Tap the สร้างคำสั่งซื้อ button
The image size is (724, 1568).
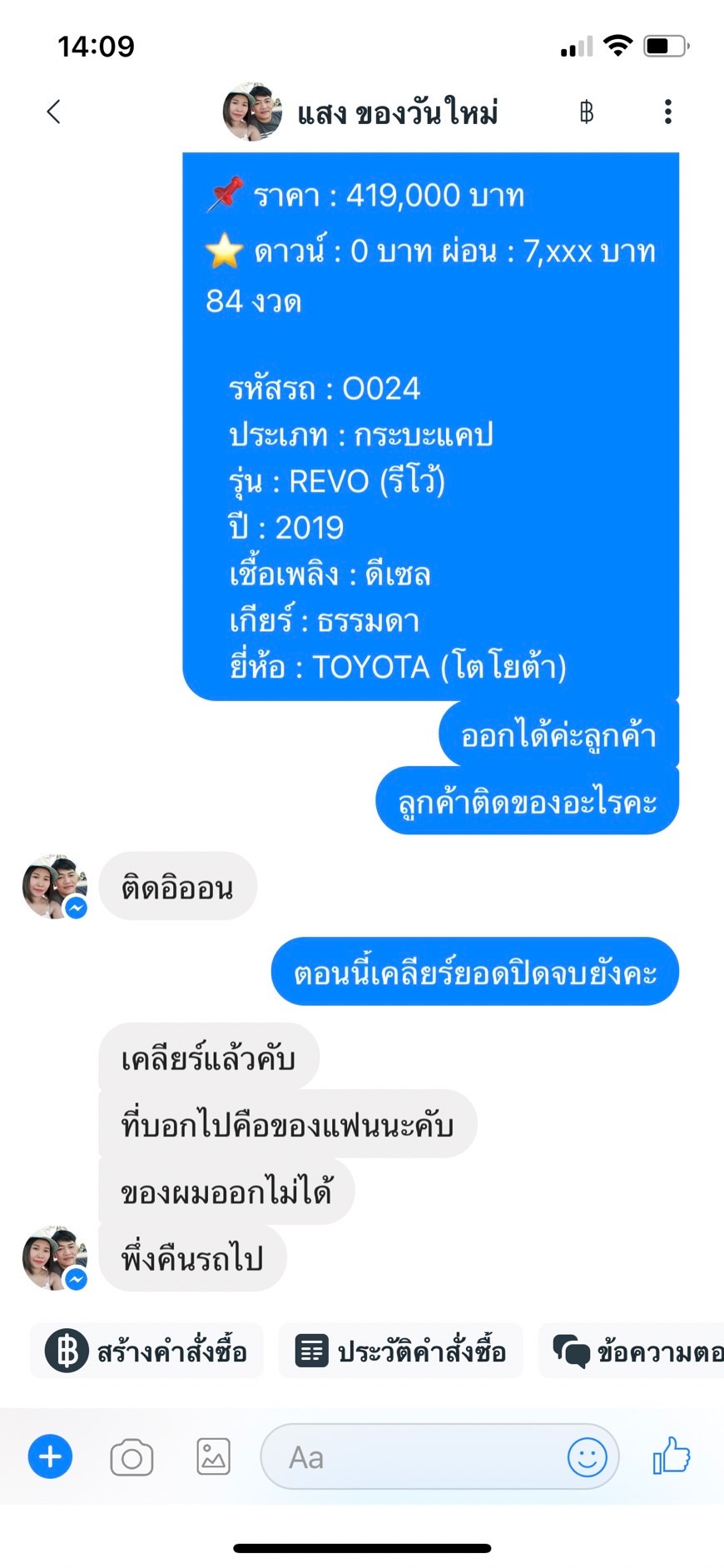coord(147,1351)
